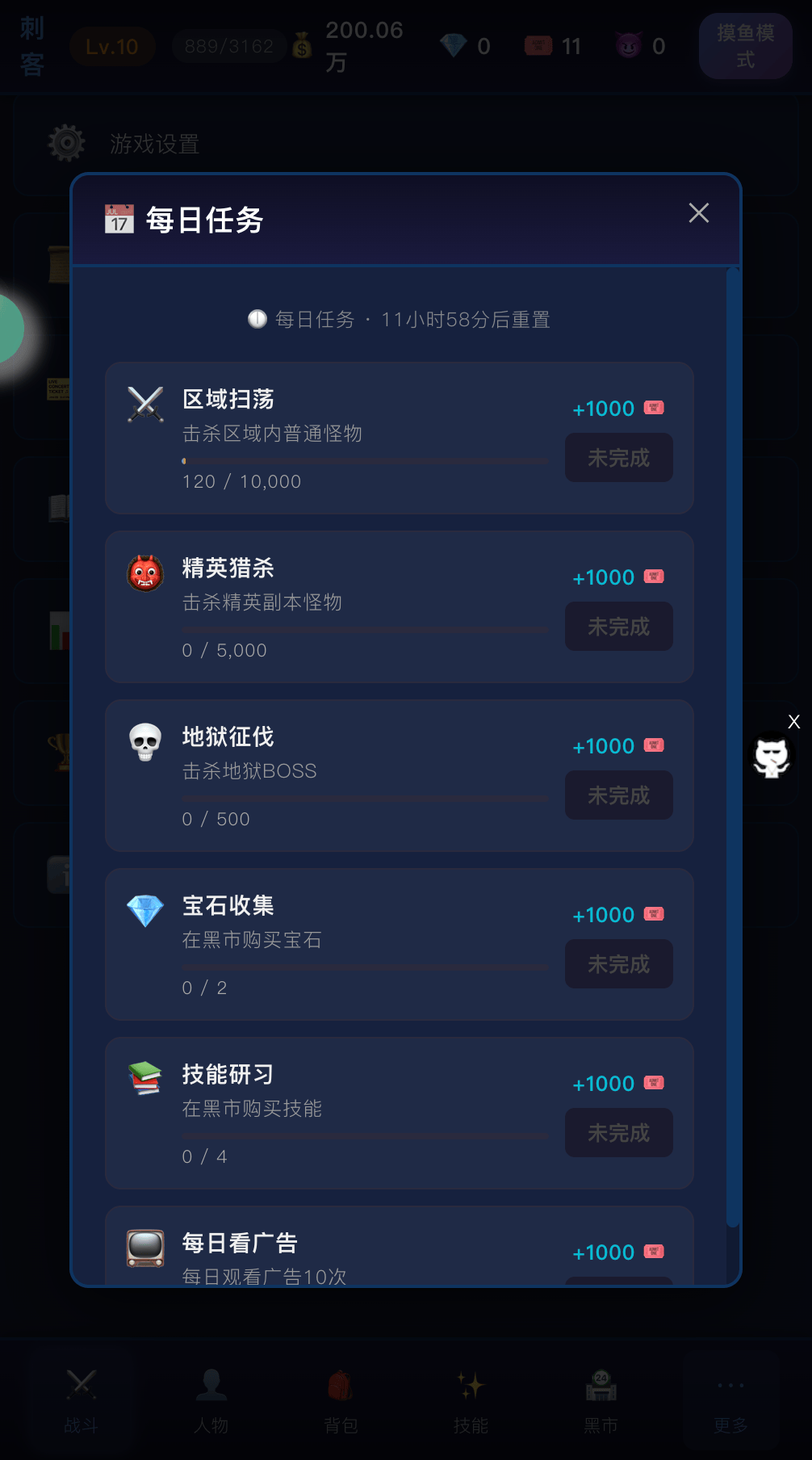Dismiss the floating cat icon with X

[794, 722]
